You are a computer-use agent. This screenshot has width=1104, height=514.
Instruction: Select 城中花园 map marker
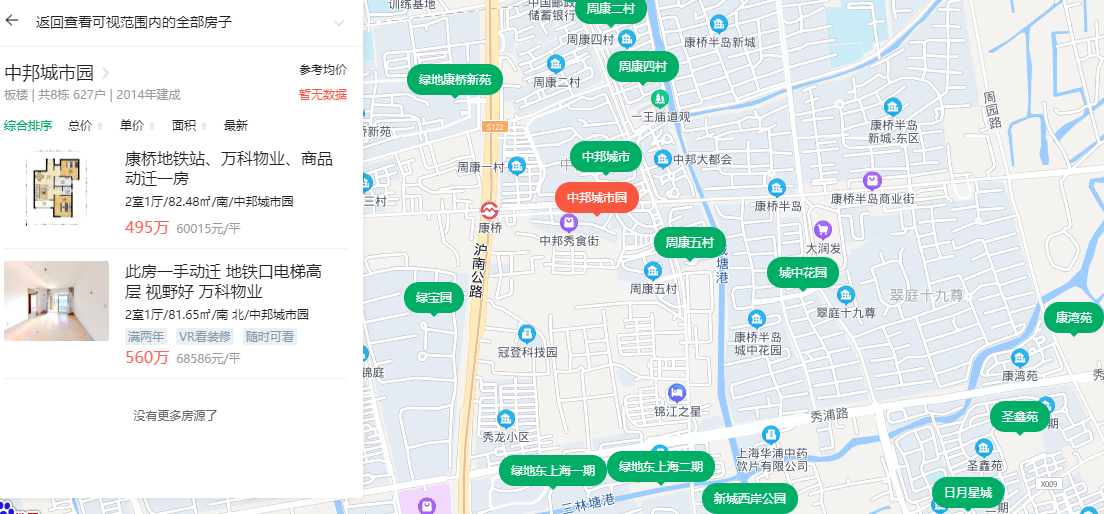(803, 273)
